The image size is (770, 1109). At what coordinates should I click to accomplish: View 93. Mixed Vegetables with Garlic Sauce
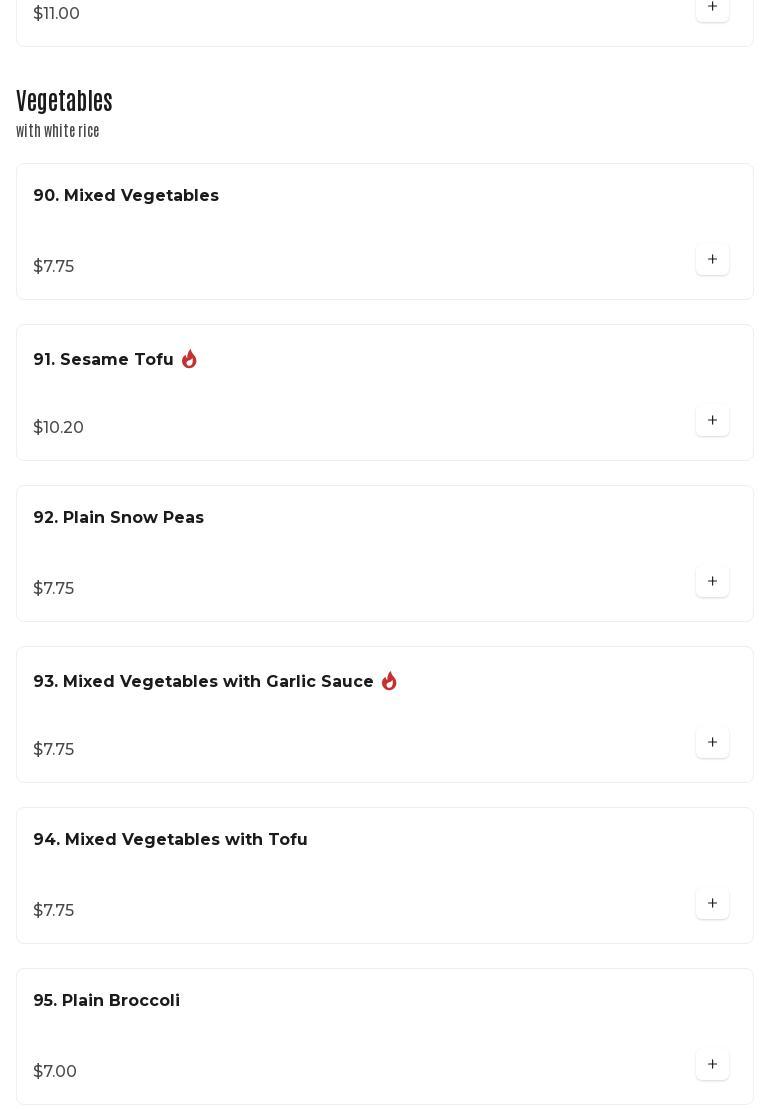point(204,682)
